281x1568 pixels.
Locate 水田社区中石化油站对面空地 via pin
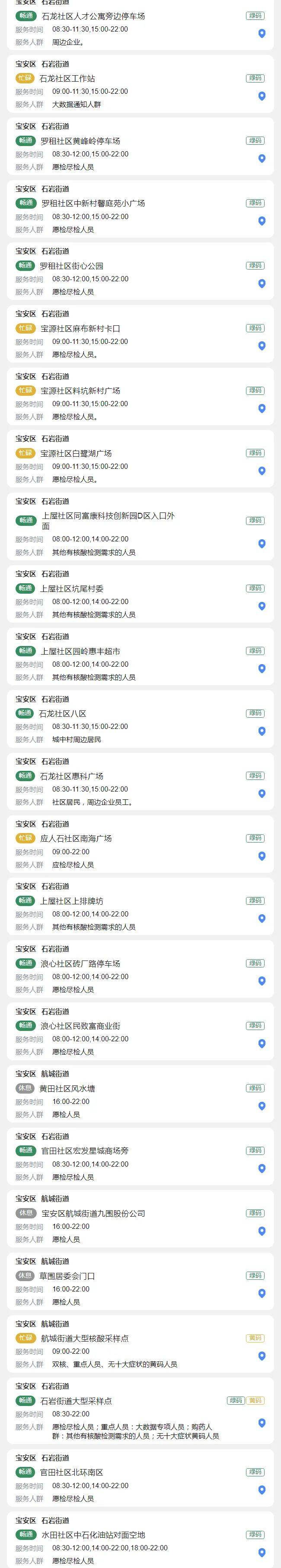[262, 1553]
